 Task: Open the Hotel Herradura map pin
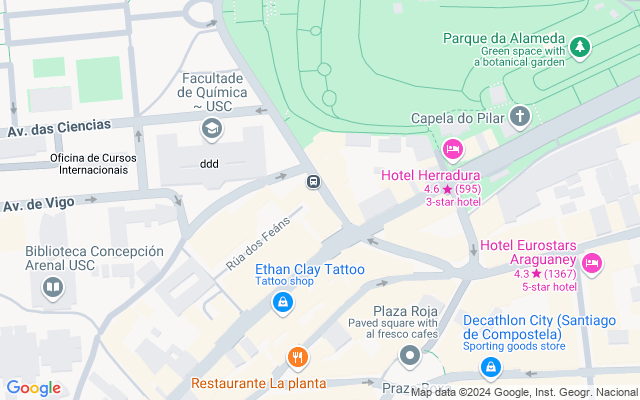click(452, 150)
